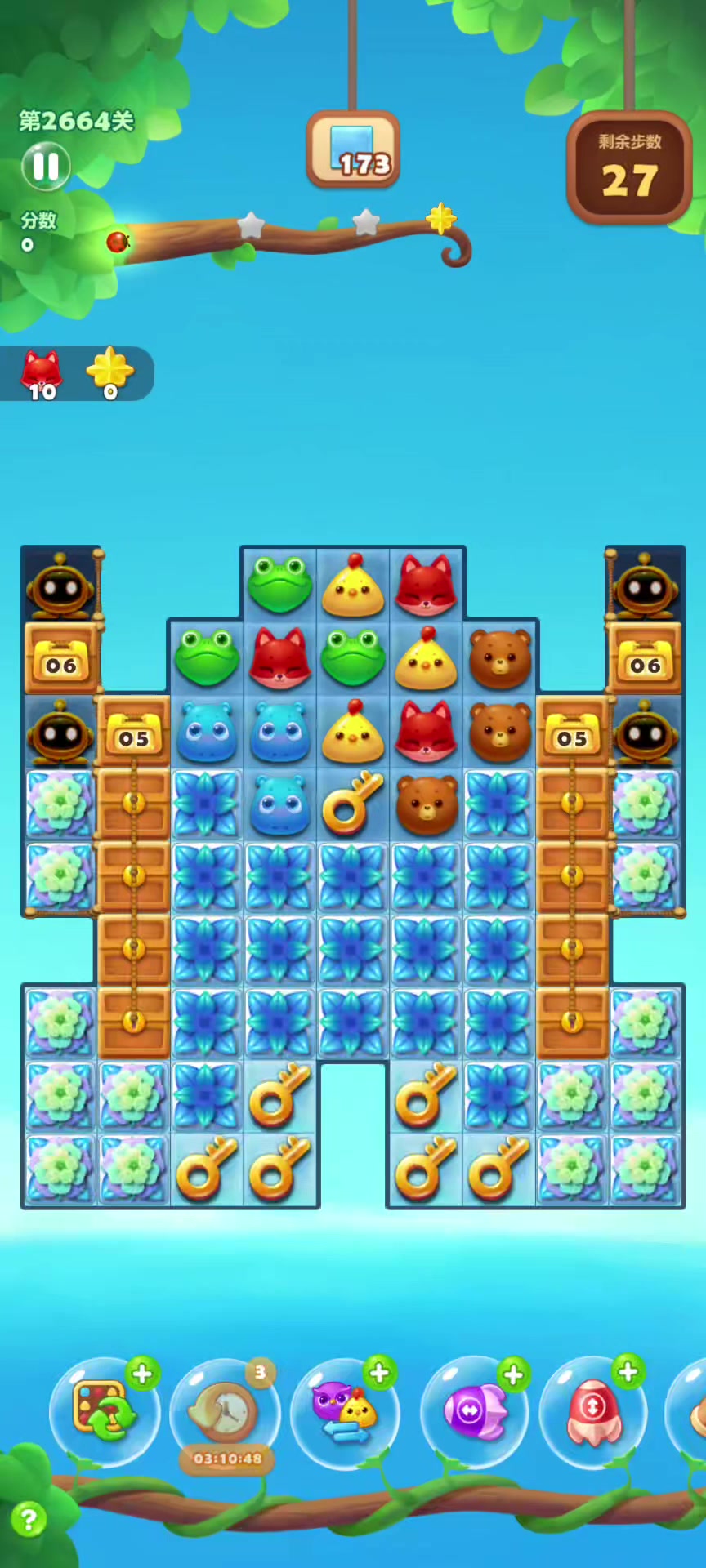Use the red vertical rocket booster
The height and width of the screenshot is (1568, 706).
[593, 1411]
